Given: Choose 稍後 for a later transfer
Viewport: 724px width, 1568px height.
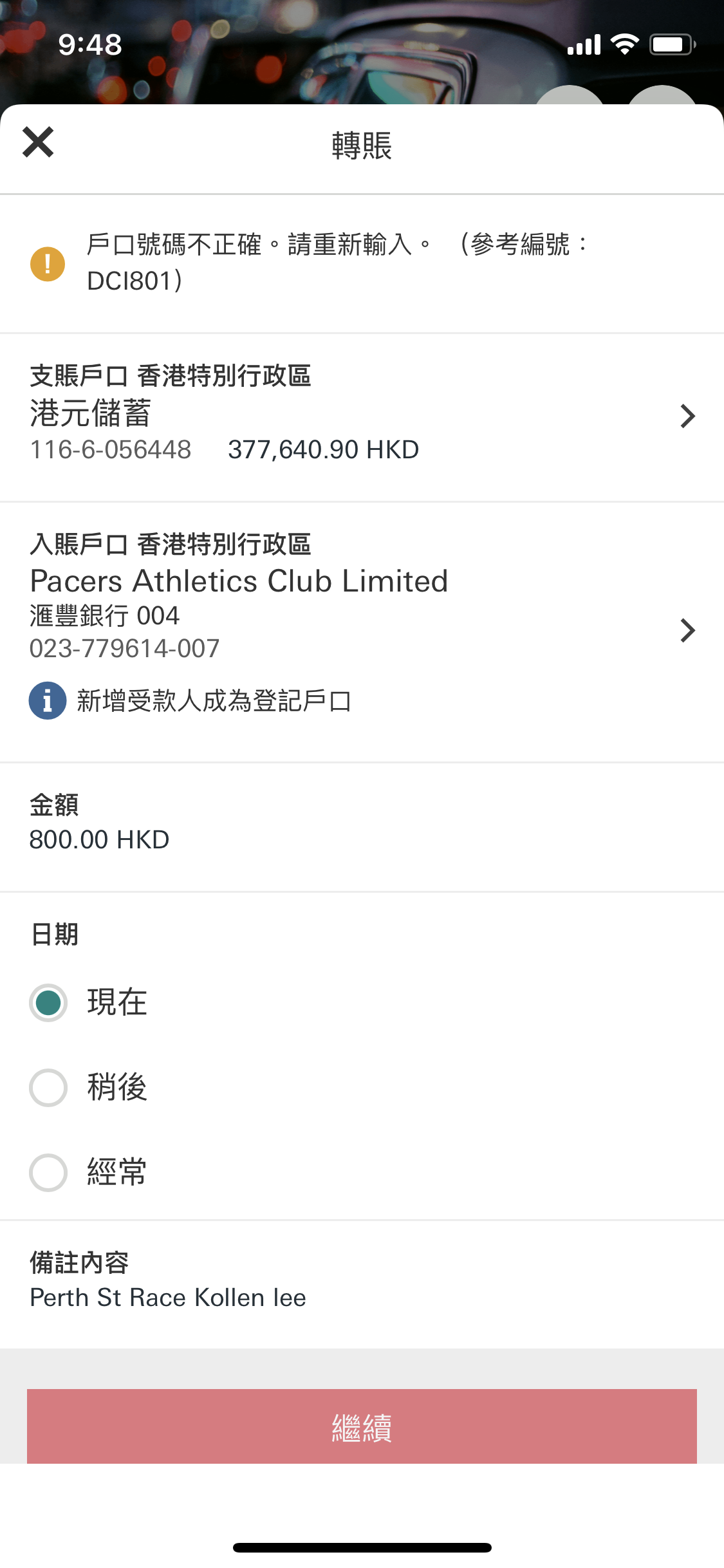Looking at the screenshot, I should 49,1088.
